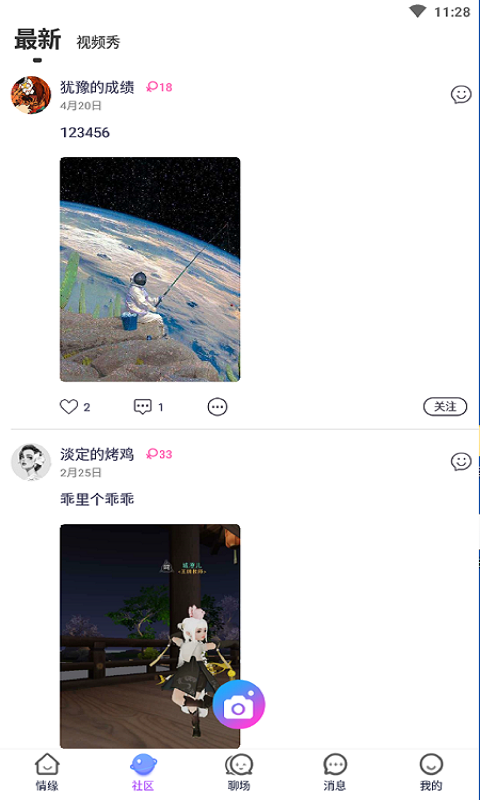This screenshot has width=480, height=800.
Task: Tap the smiley icon on 犹豫的成绩's post
Action: pos(461,94)
